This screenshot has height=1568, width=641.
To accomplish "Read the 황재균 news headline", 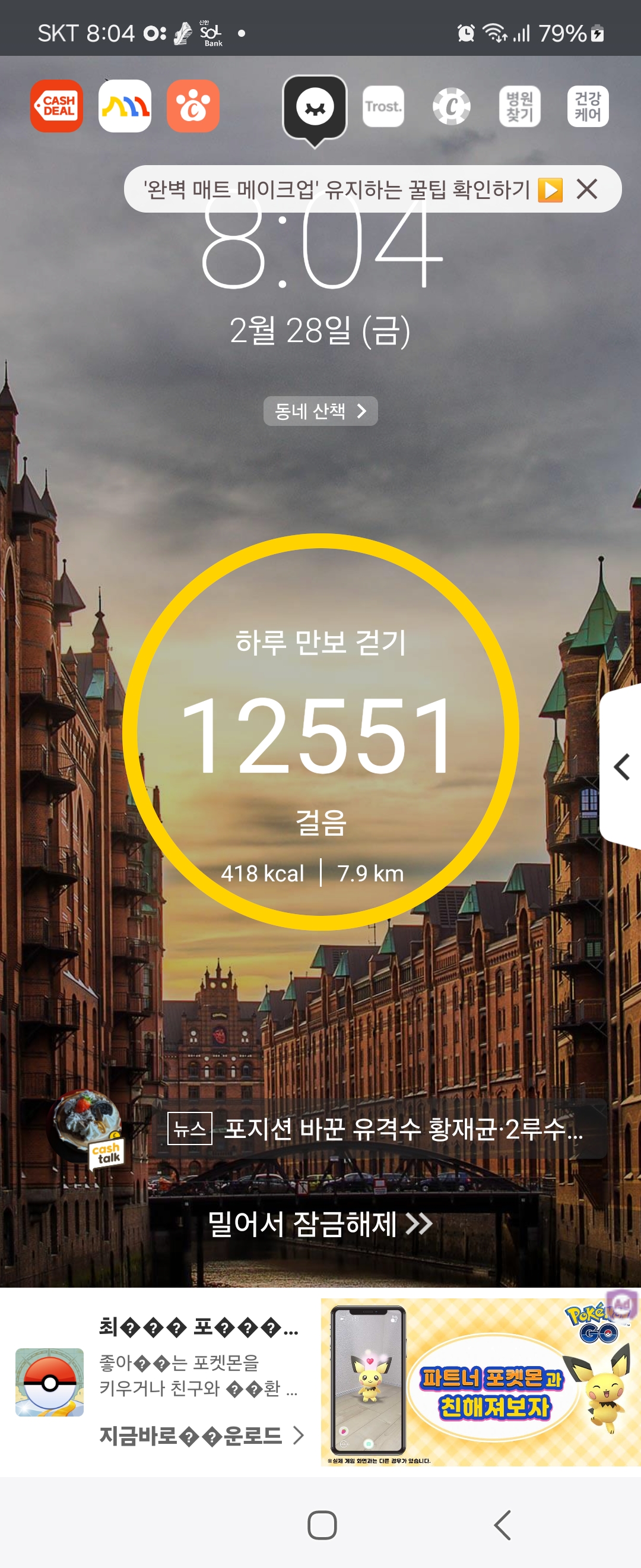I will click(401, 1129).
